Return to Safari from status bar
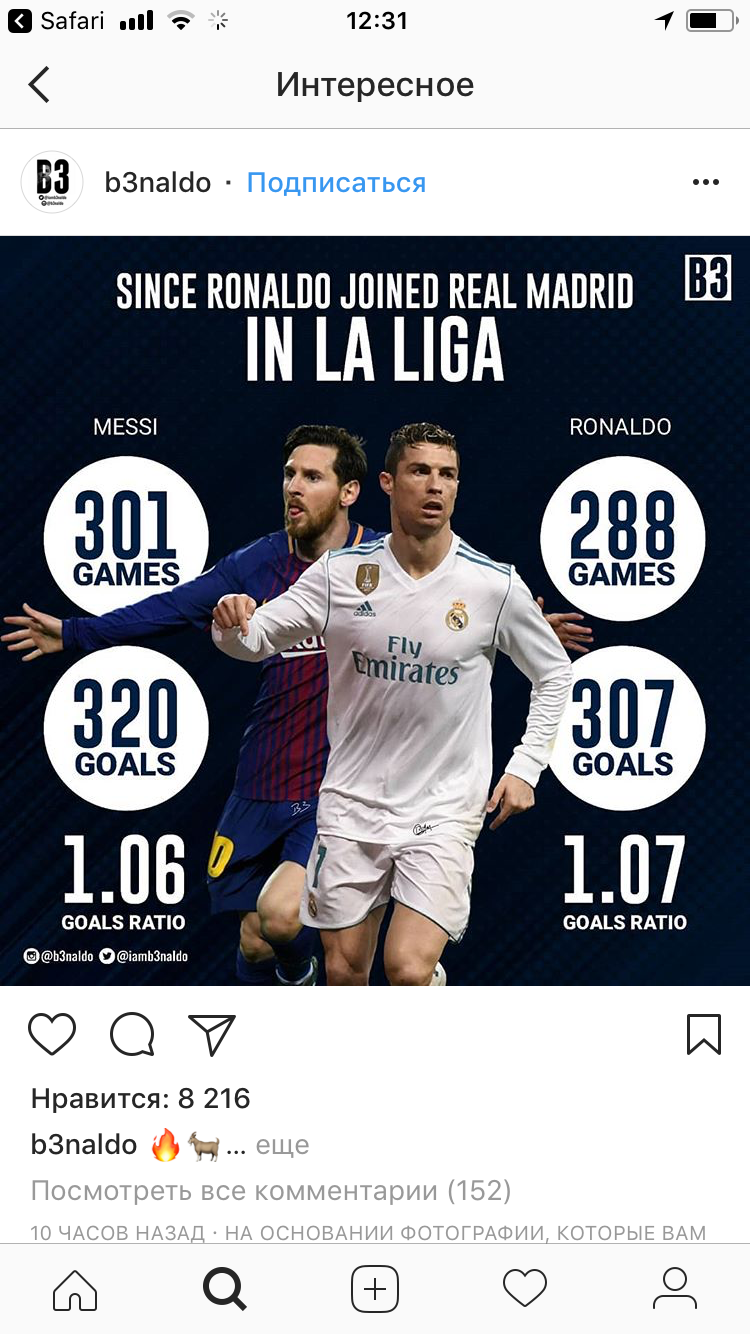 point(56,21)
